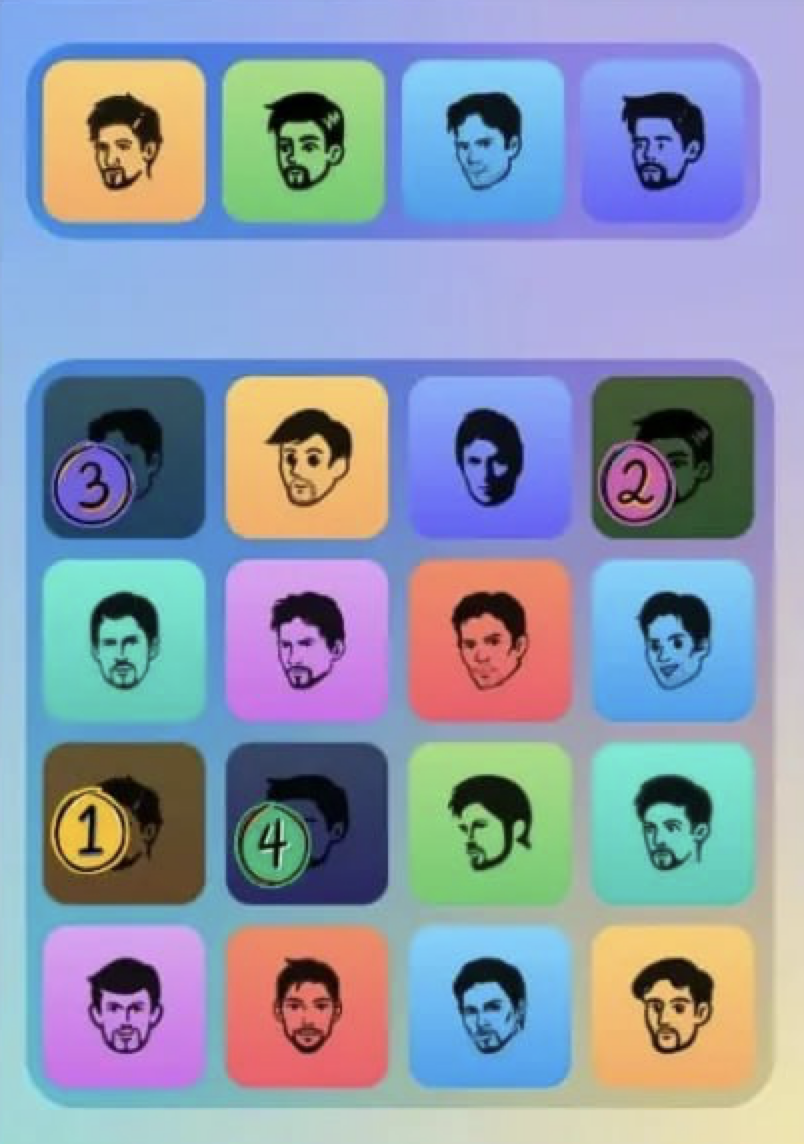Viewport: 804px width, 1144px height.
Task: Choose the green grid tile with side-profile bearded face
Action: pos(489,823)
